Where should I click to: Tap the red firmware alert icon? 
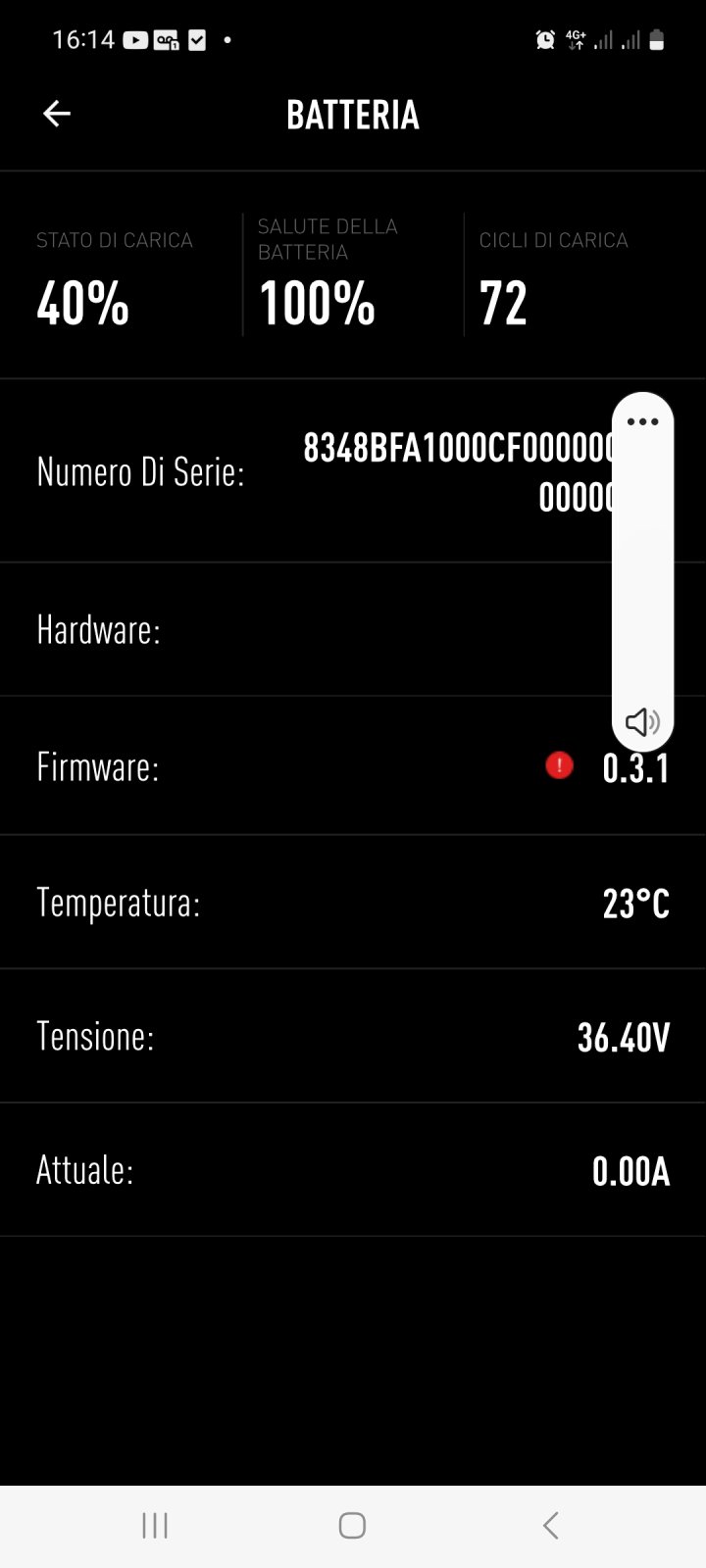[x=559, y=765]
